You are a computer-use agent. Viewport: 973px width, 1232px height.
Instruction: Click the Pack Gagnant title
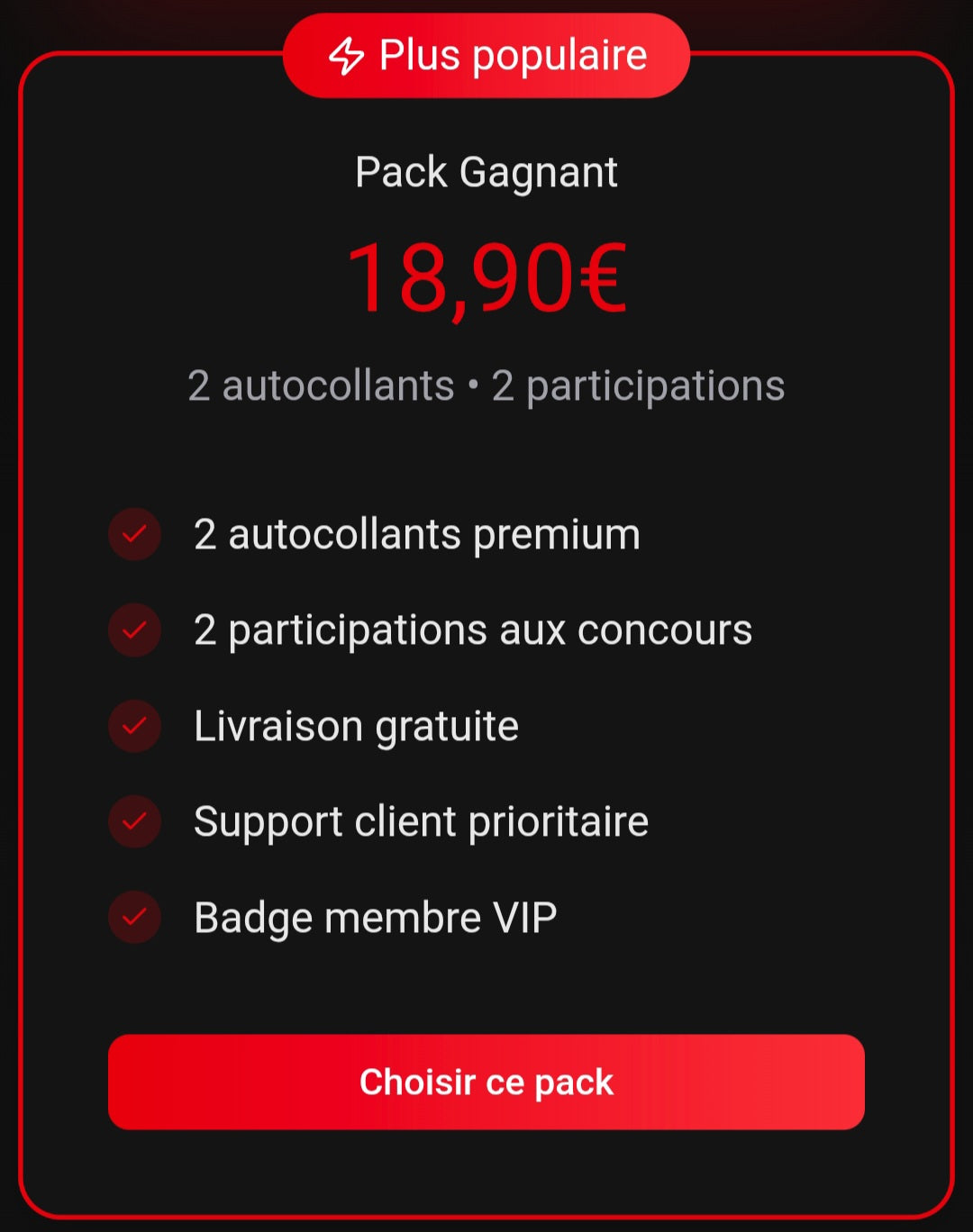[486, 171]
